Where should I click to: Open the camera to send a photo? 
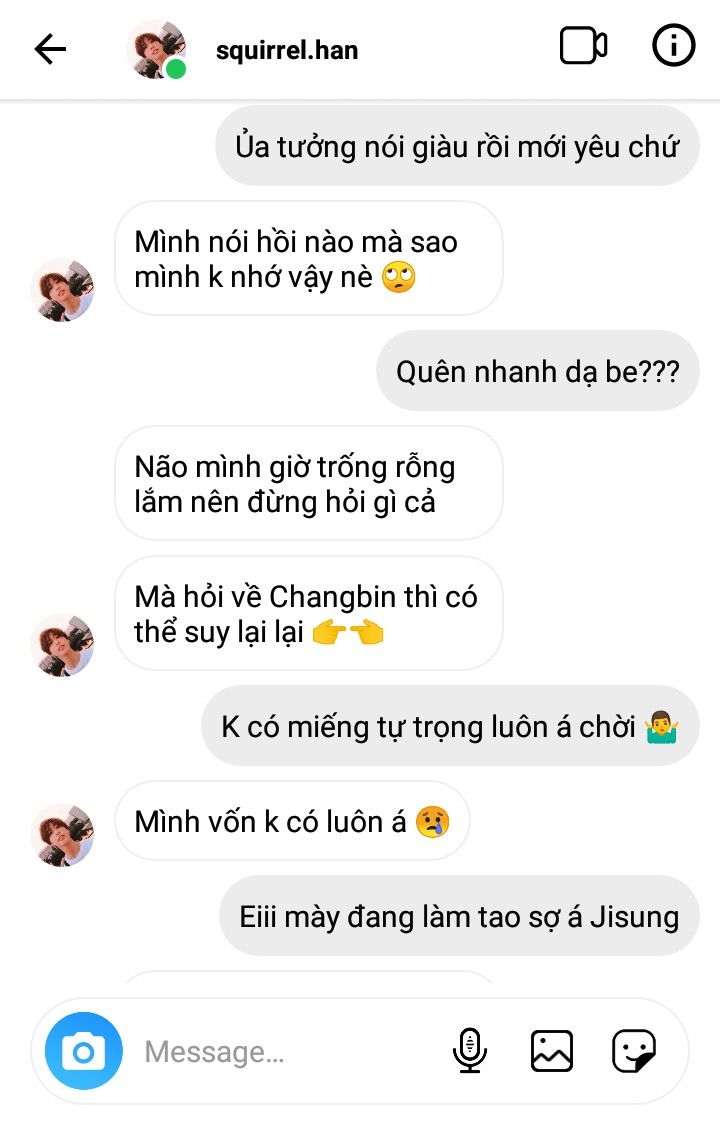click(84, 1051)
